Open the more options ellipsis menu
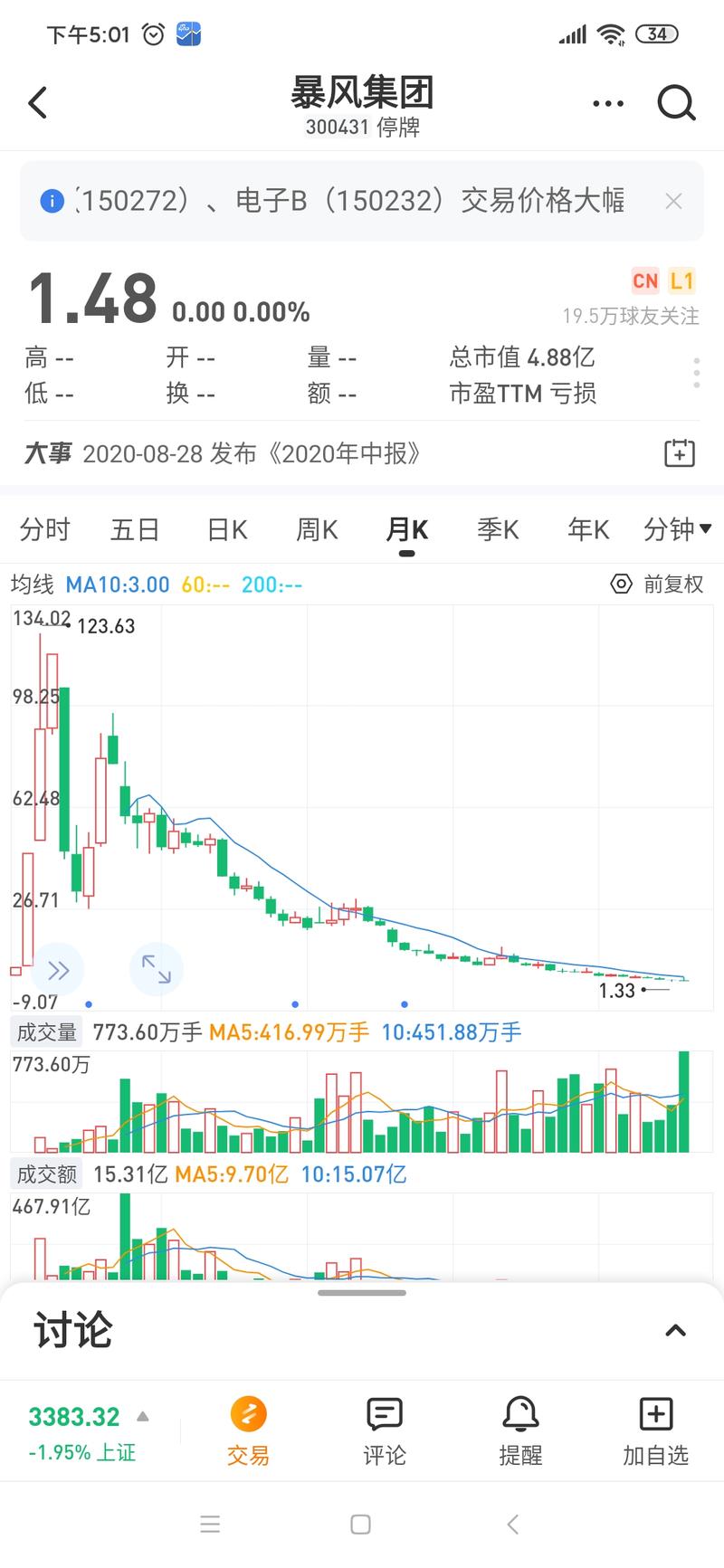Viewport: 724px width, 1568px height. pyautogui.click(x=607, y=102)
